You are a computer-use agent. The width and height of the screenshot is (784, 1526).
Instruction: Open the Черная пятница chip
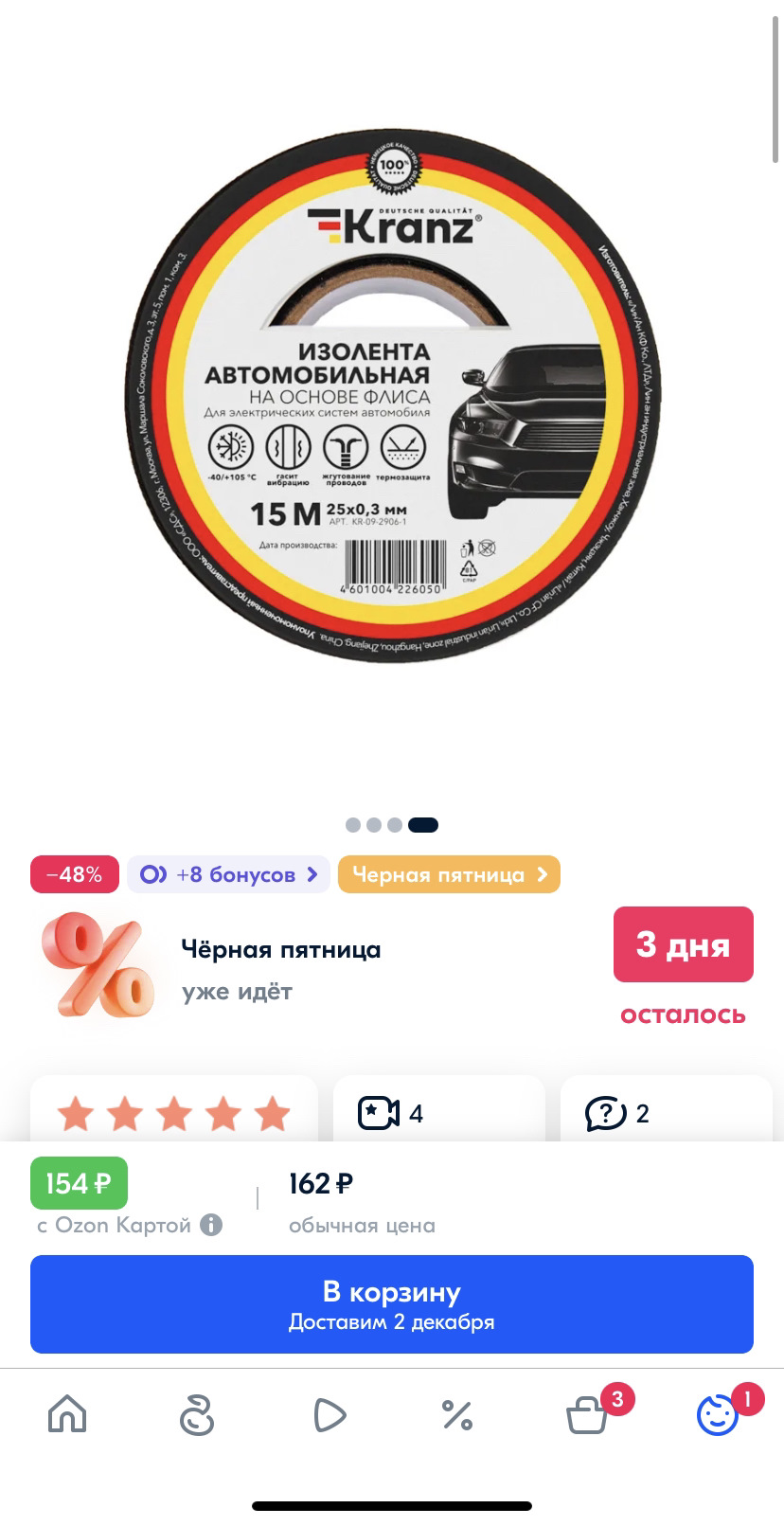pos(449,874)
